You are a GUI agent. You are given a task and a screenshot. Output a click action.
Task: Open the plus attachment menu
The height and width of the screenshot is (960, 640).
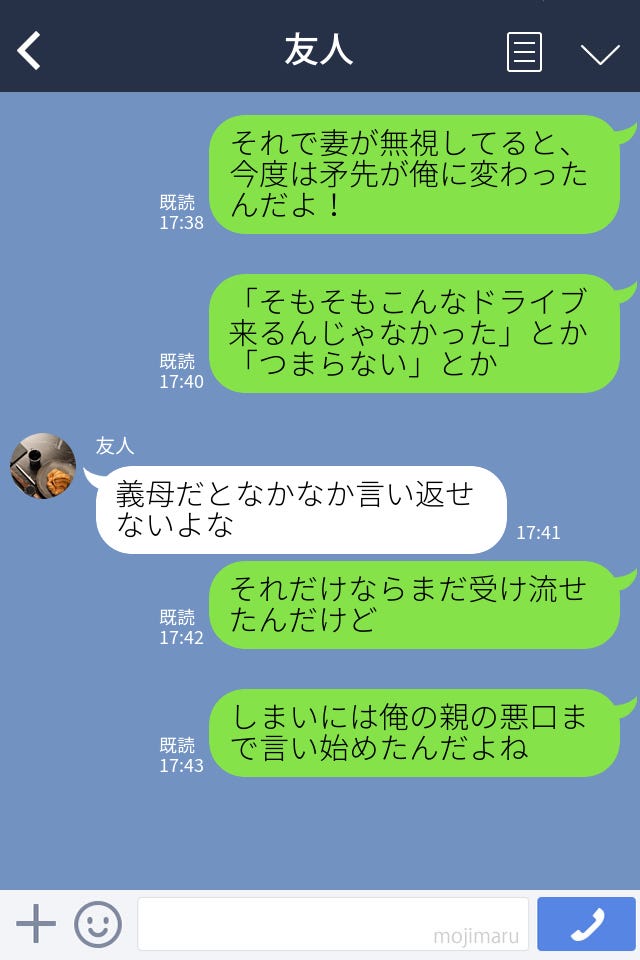pos(36,924)
